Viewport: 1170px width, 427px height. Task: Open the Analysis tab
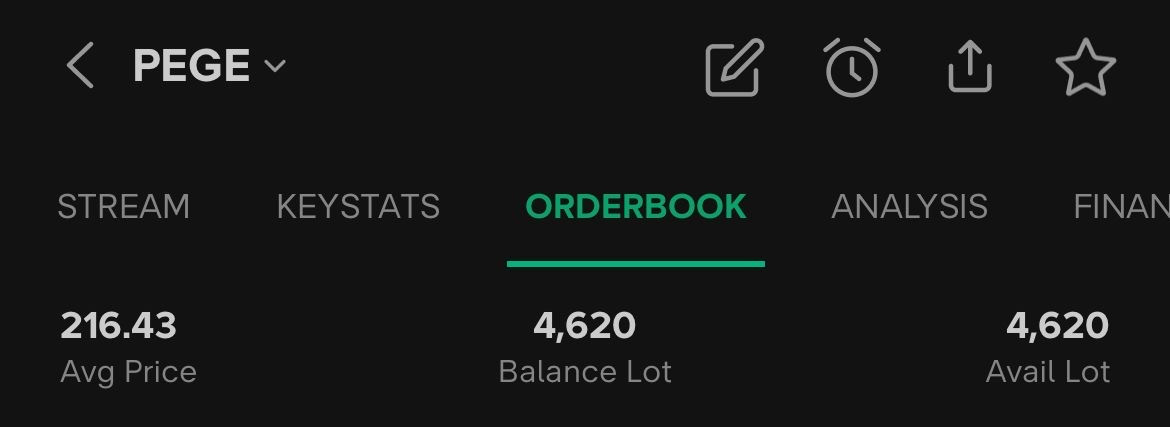[909, 207]
